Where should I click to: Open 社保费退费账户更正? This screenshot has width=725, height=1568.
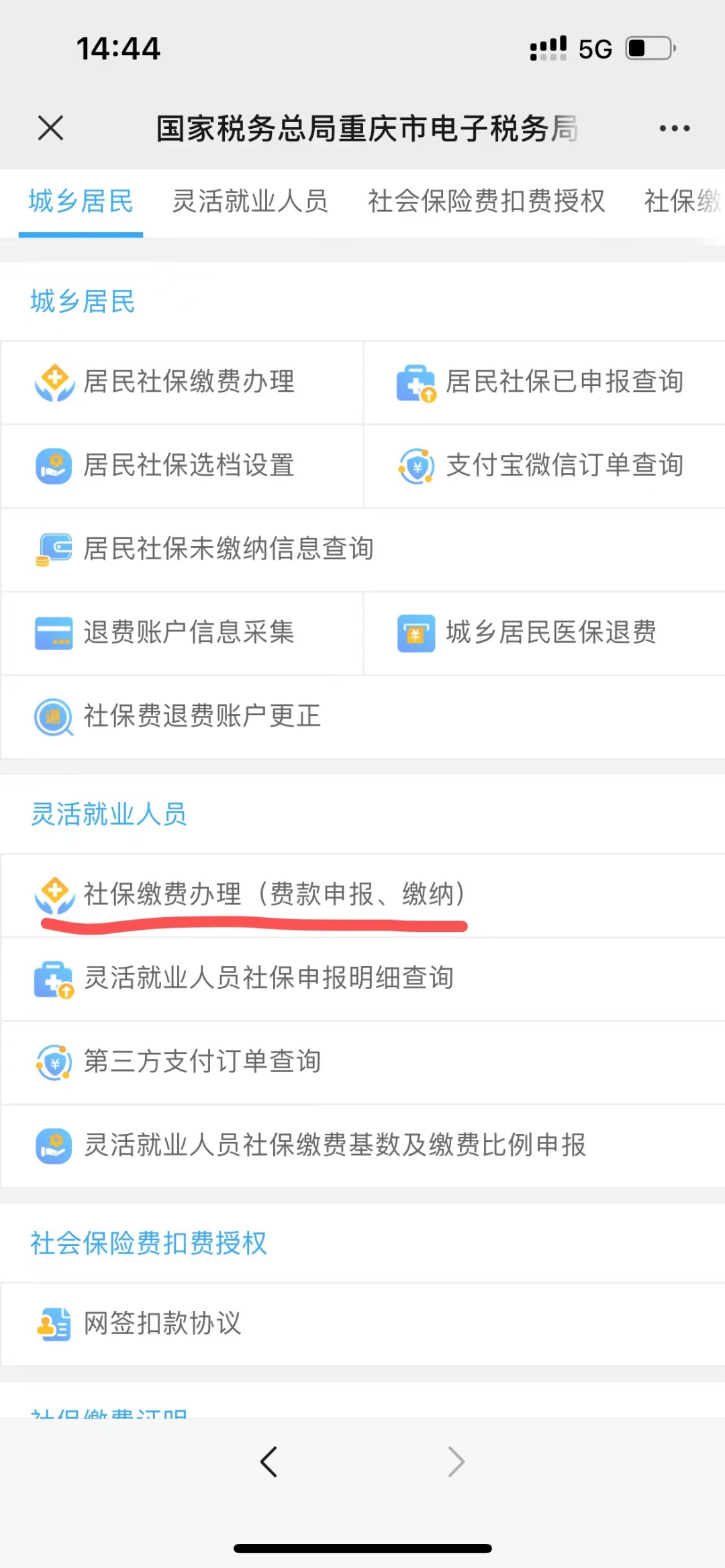[201, 716]
